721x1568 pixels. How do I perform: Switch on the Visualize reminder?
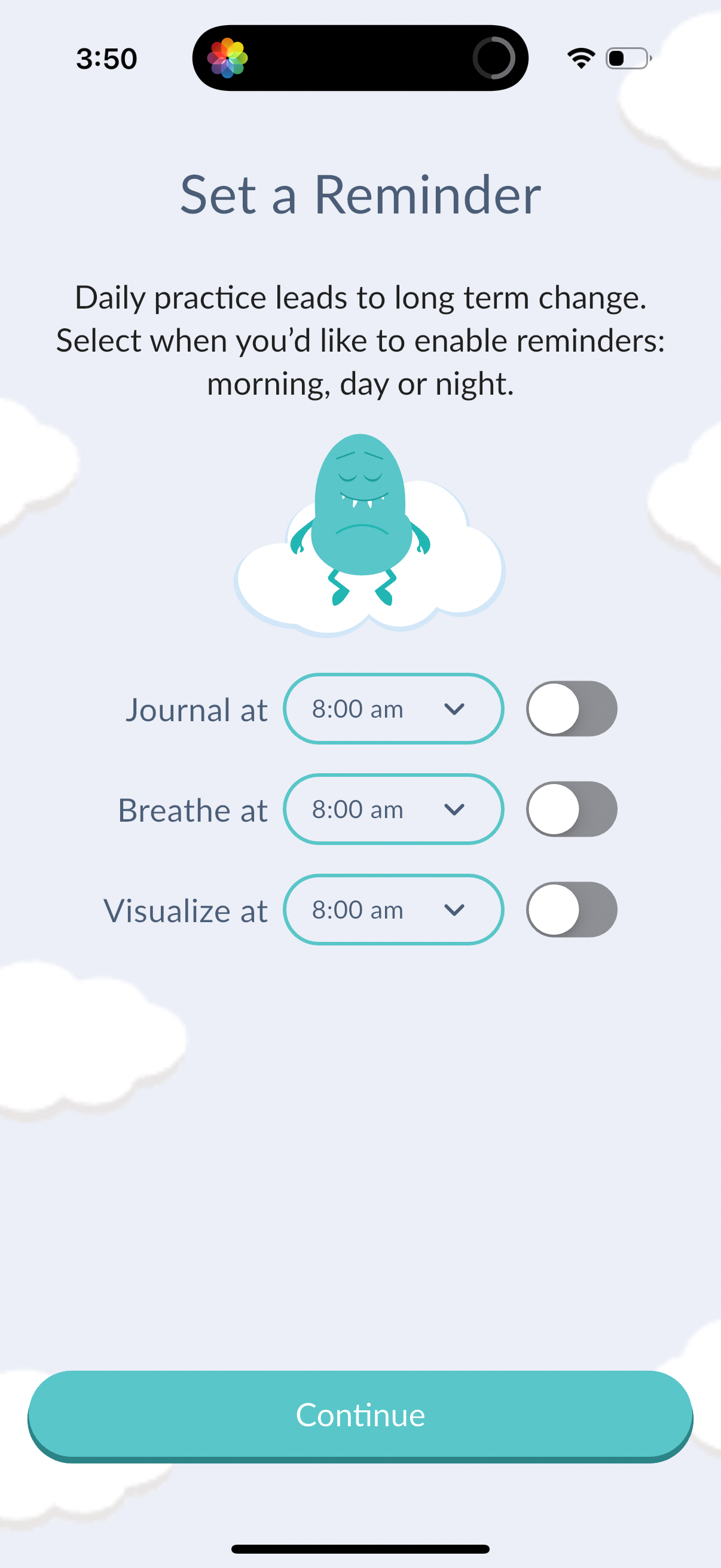point(572,910)
